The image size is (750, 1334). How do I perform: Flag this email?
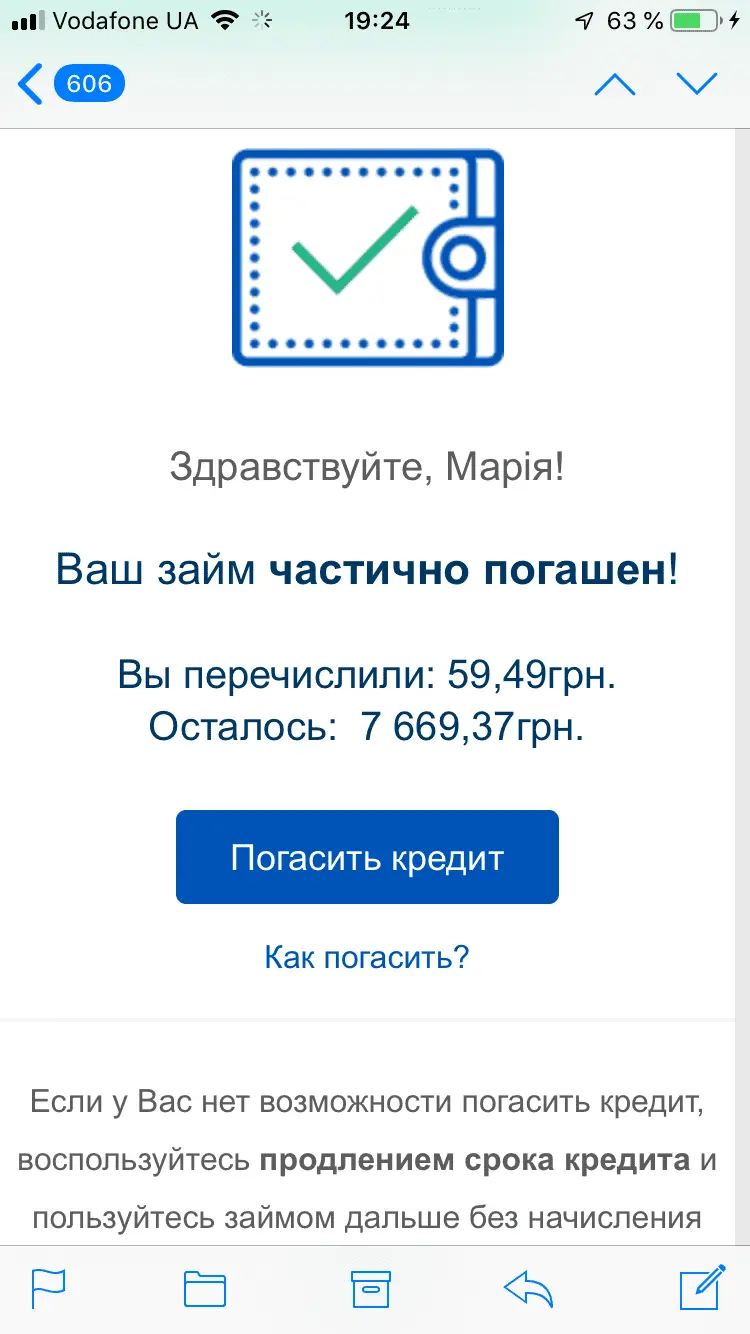pyautogui.click(x=49, y=1288)
